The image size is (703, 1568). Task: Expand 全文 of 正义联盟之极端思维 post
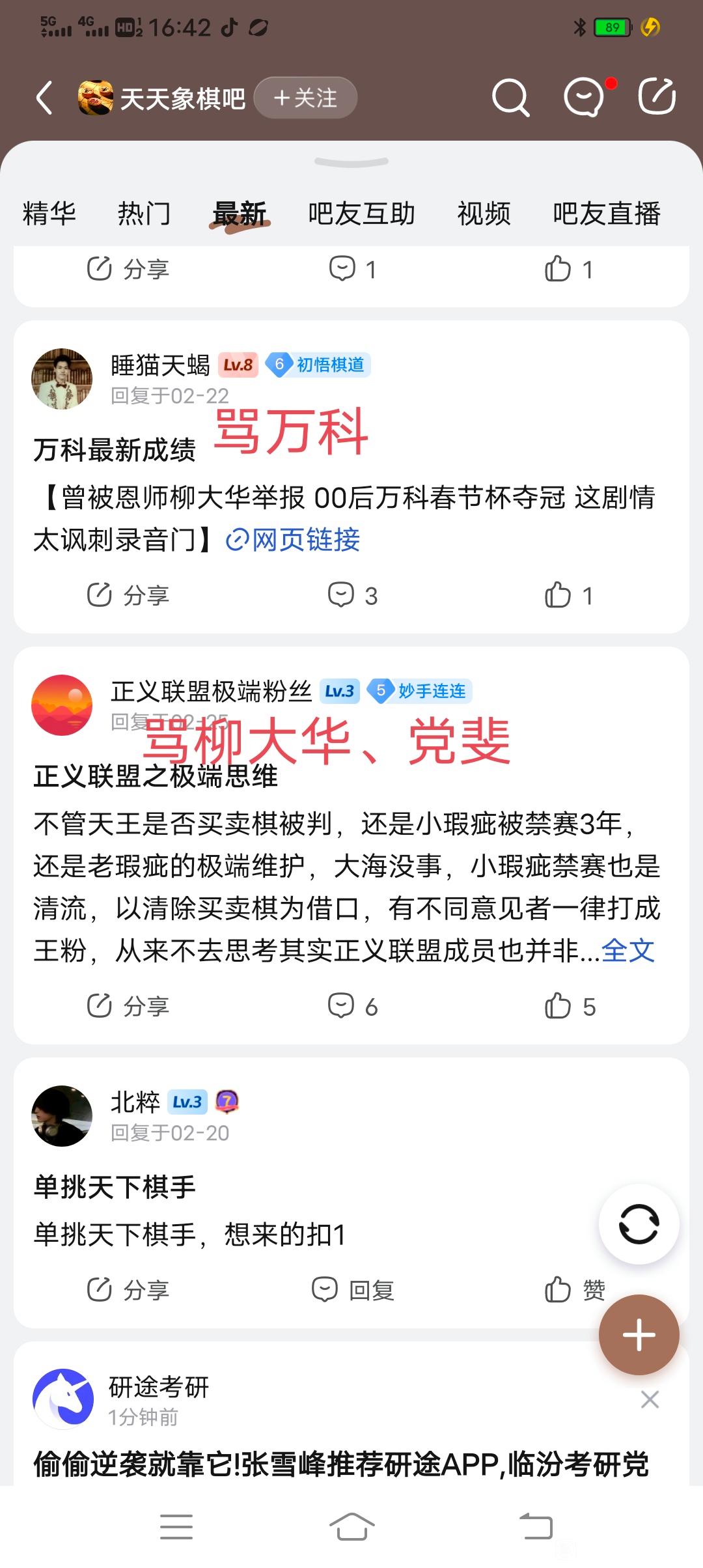[627, 951]
